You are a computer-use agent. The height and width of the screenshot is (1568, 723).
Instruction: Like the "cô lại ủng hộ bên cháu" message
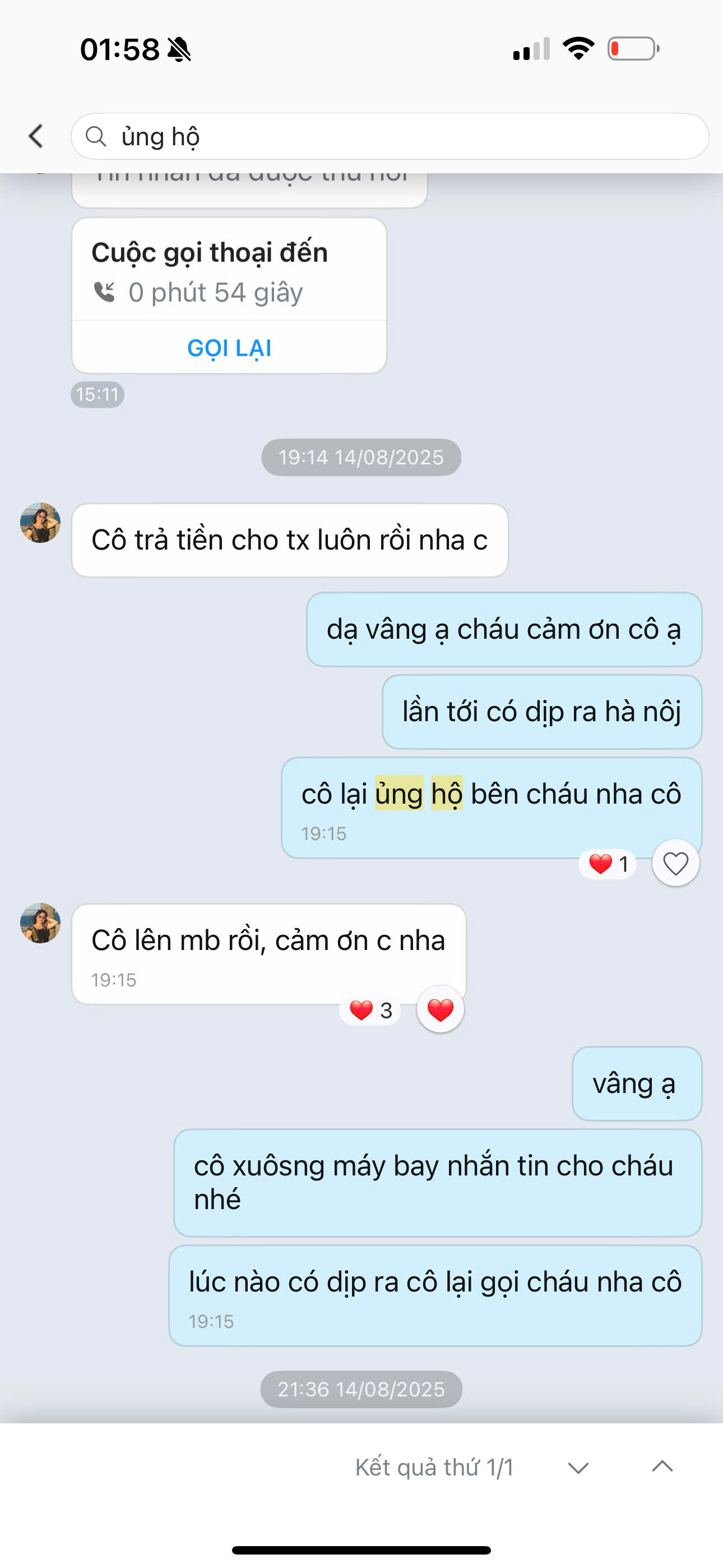675,863
